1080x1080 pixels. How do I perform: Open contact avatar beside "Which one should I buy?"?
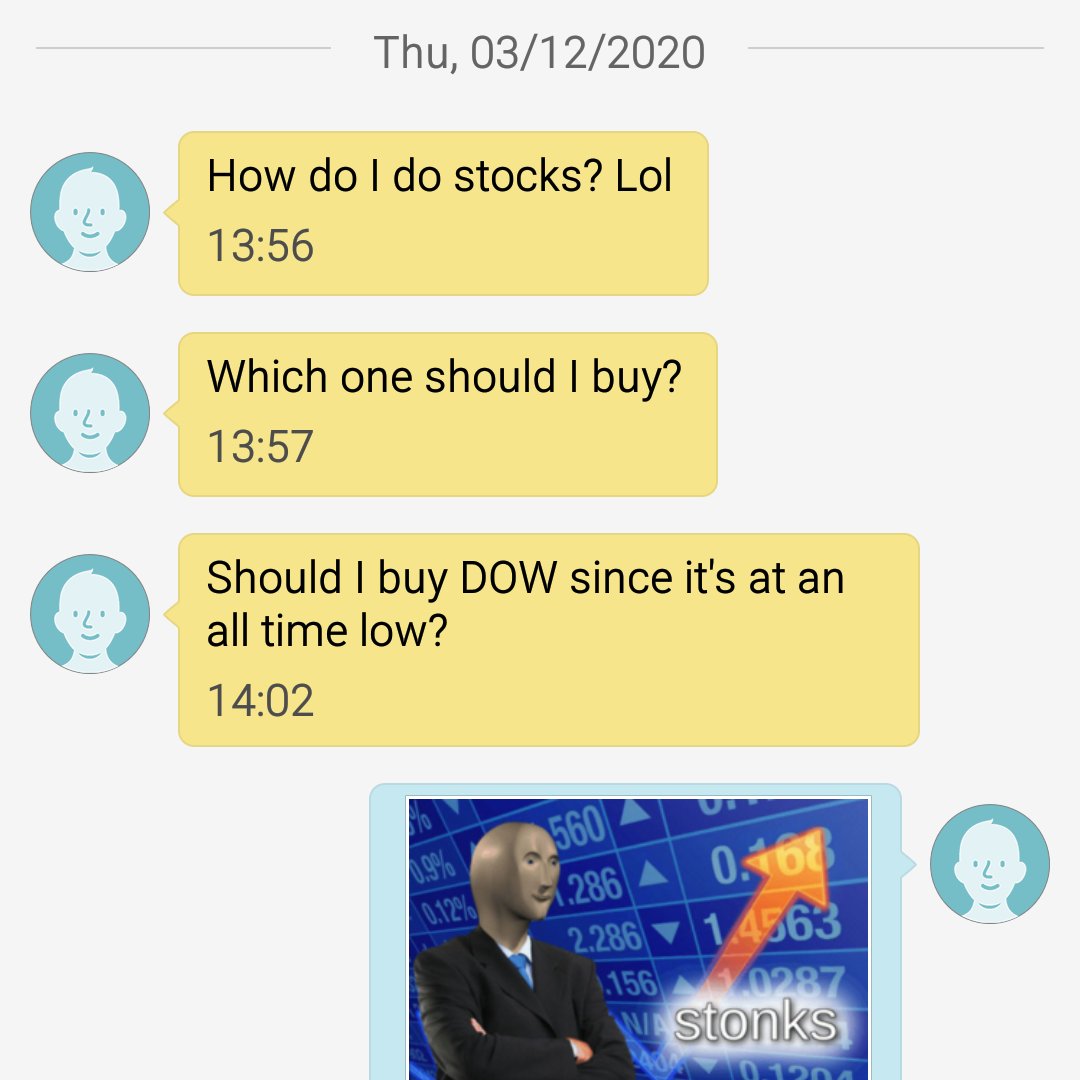coord(90,413)
